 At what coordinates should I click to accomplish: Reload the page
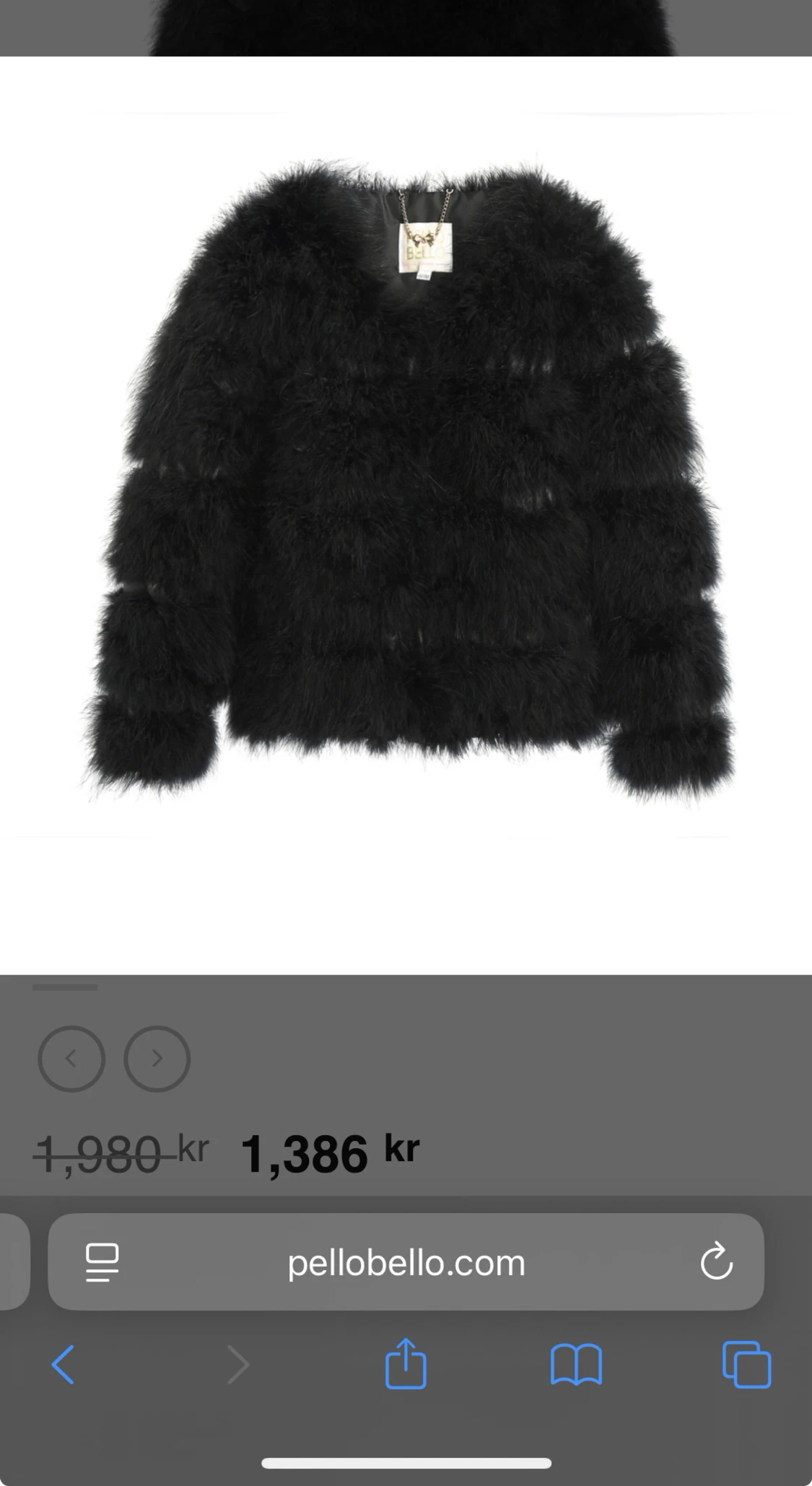pos(716,1263)
